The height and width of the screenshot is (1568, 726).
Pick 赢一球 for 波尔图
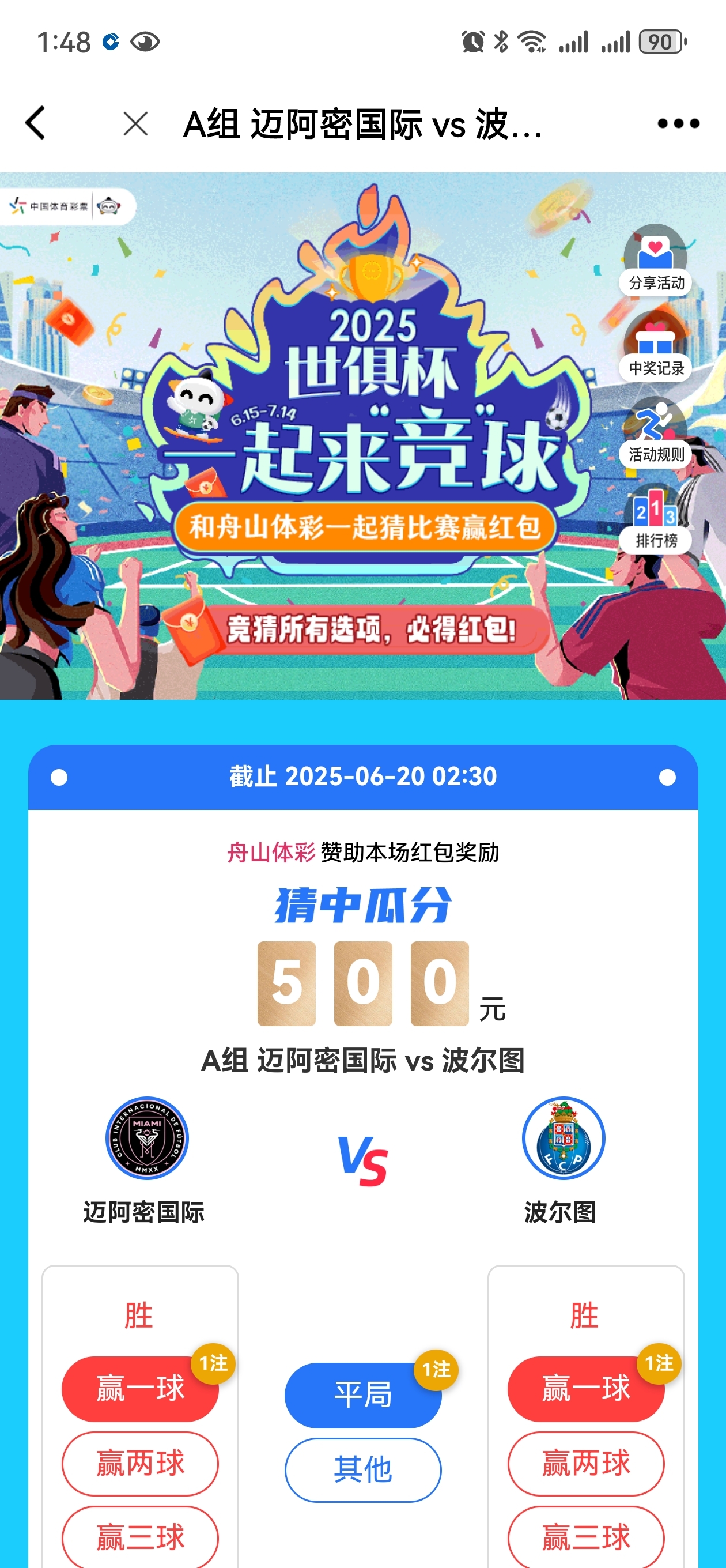click(x=585, y=1389)
